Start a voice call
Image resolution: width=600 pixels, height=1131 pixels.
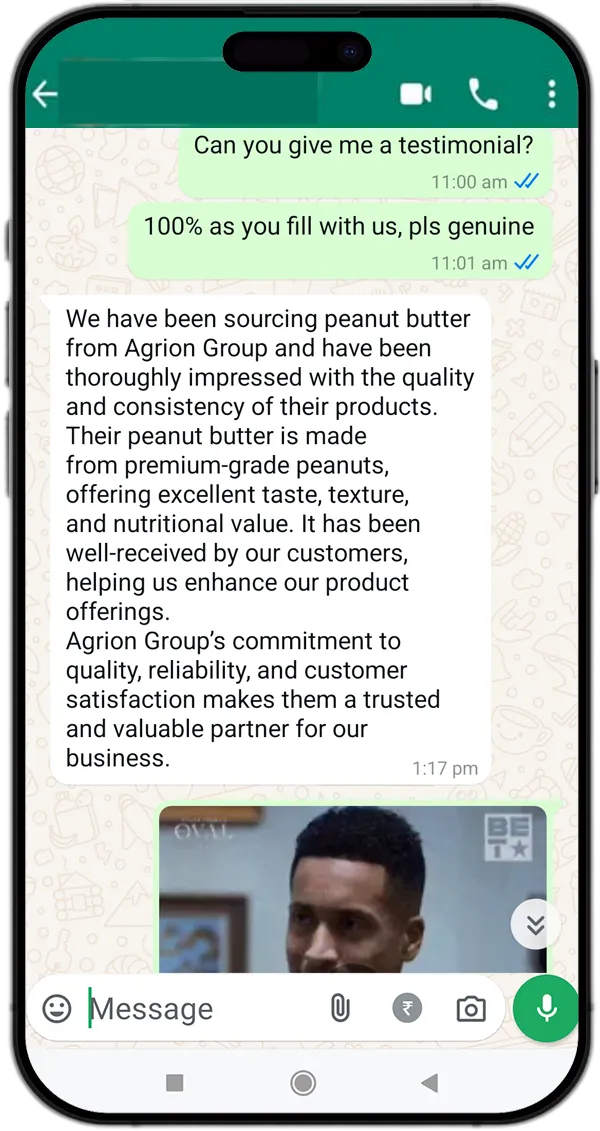483,95
